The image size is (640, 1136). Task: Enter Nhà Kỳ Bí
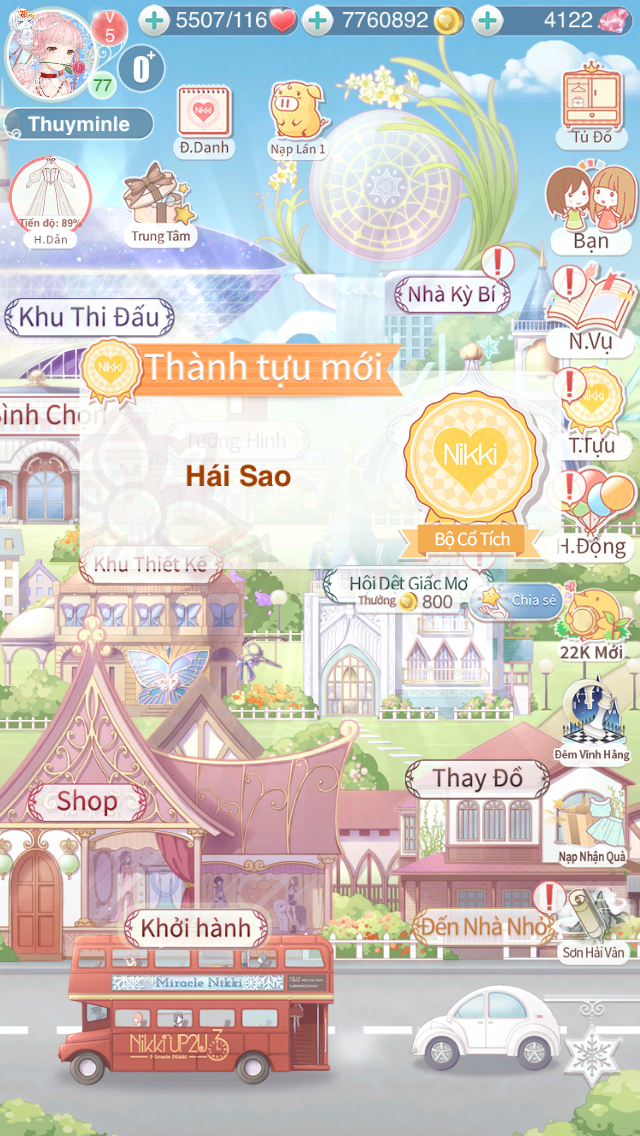tap(452, 294)
